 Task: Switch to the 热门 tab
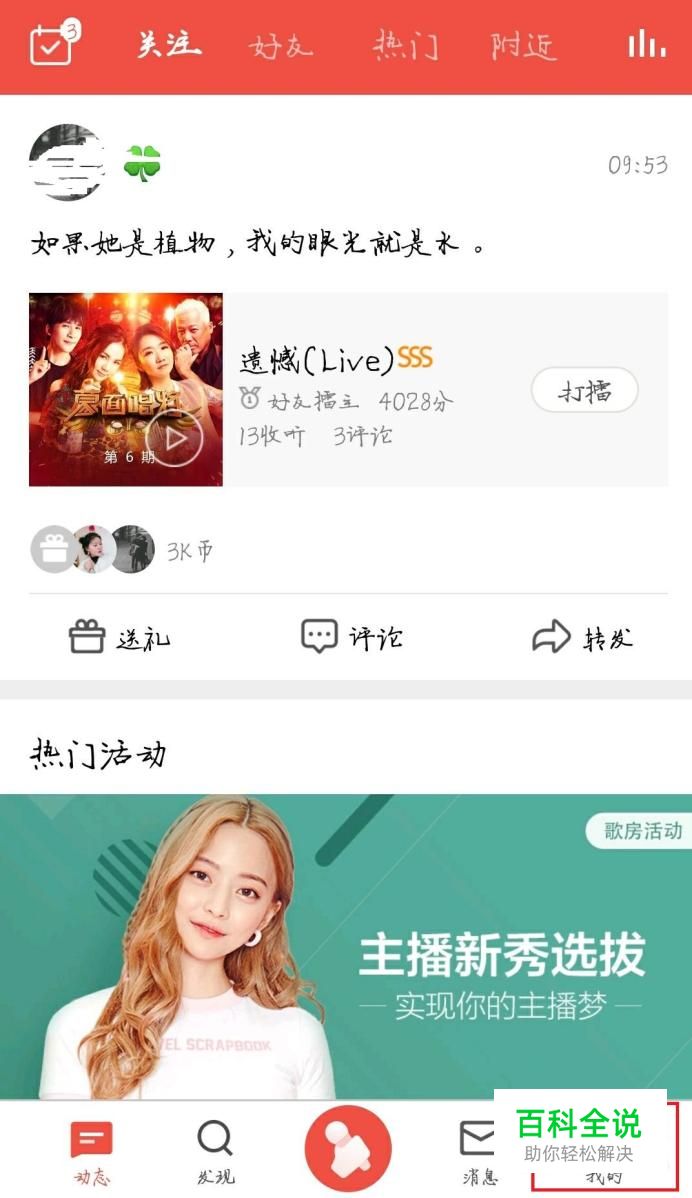(x=405, y=46)
